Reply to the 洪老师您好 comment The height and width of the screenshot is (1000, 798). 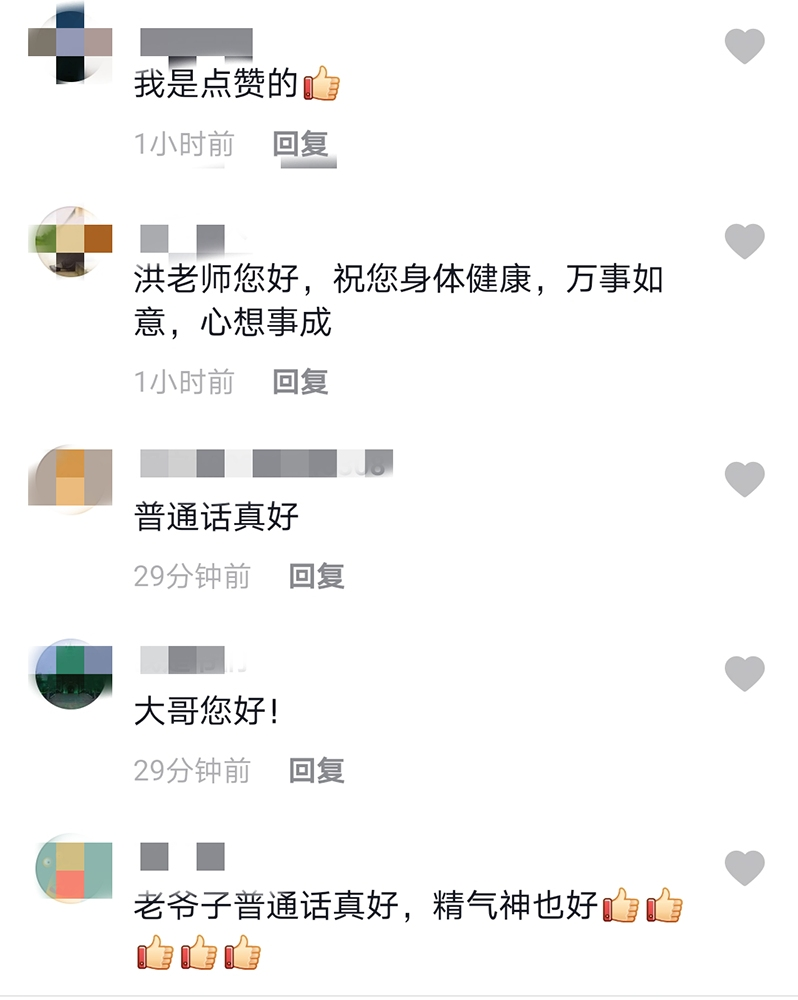300,381
